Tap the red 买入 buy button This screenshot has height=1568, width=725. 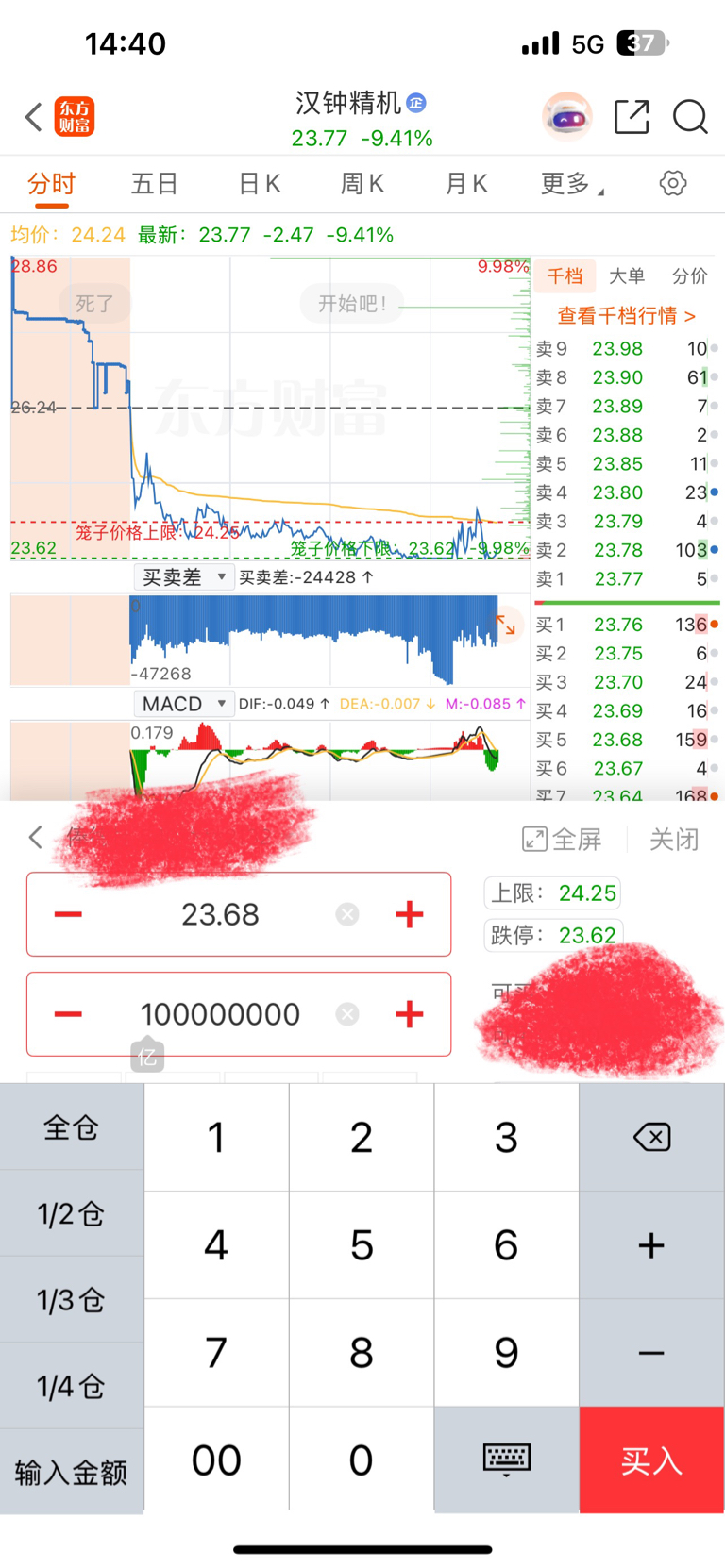click(x=651, y=1460)
